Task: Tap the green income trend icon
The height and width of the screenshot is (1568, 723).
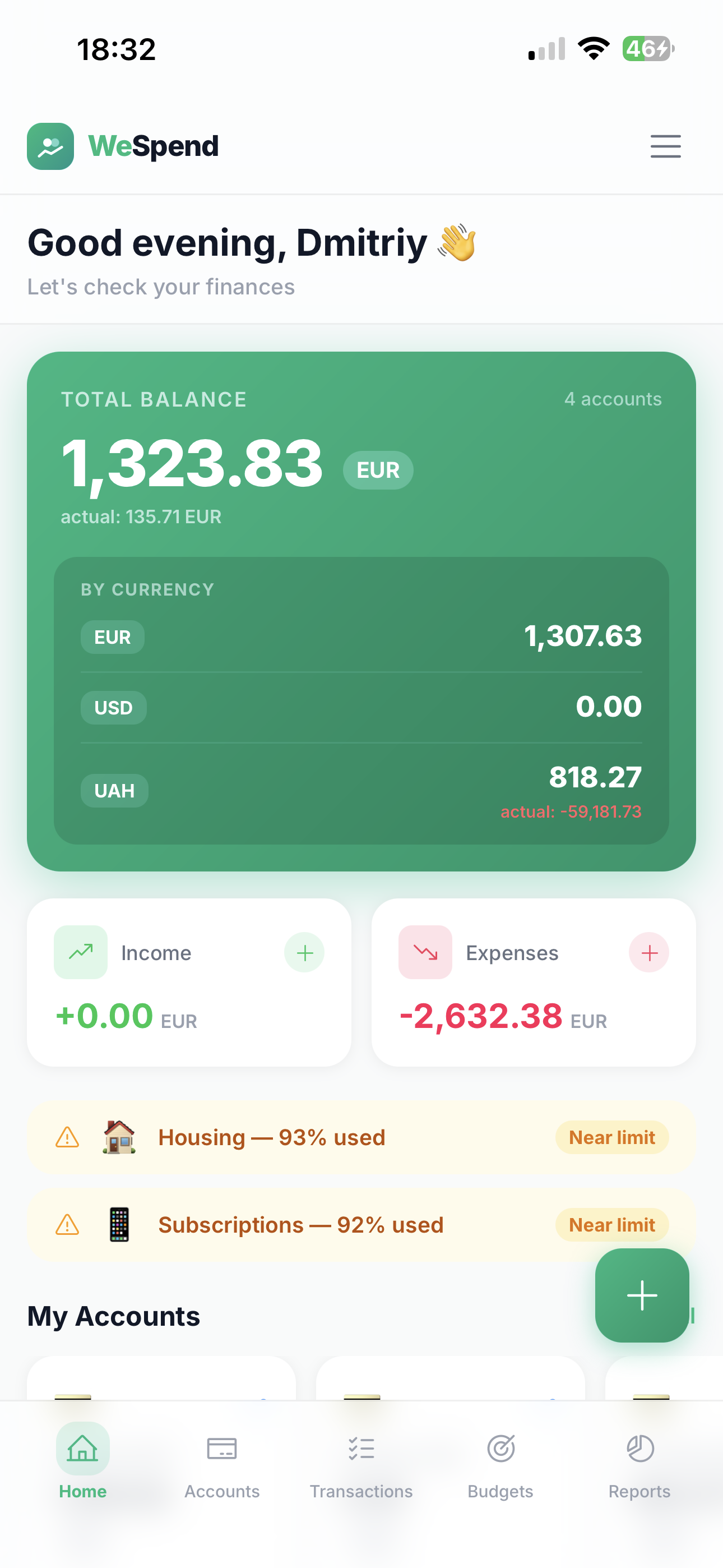Action: (x=80, y=952)
